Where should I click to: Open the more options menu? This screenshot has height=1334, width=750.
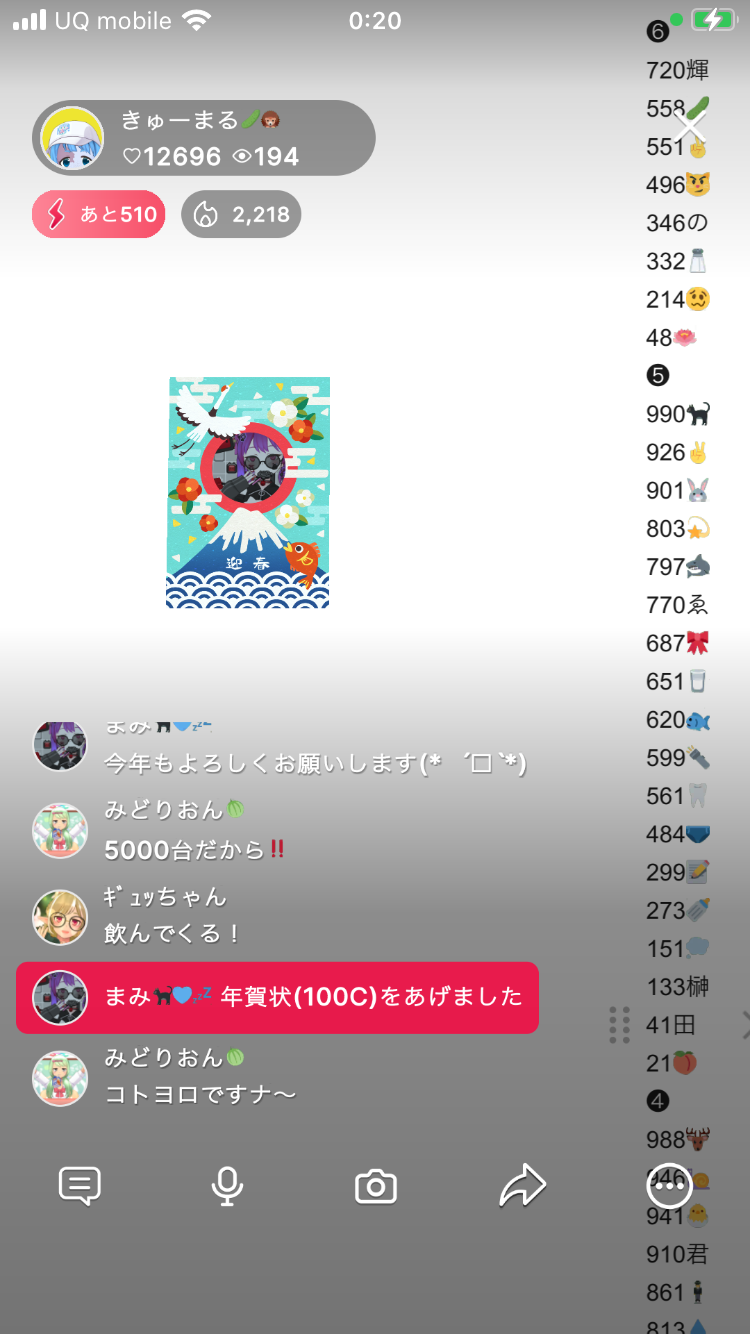pyautogui.click(x=669, y=1187)
